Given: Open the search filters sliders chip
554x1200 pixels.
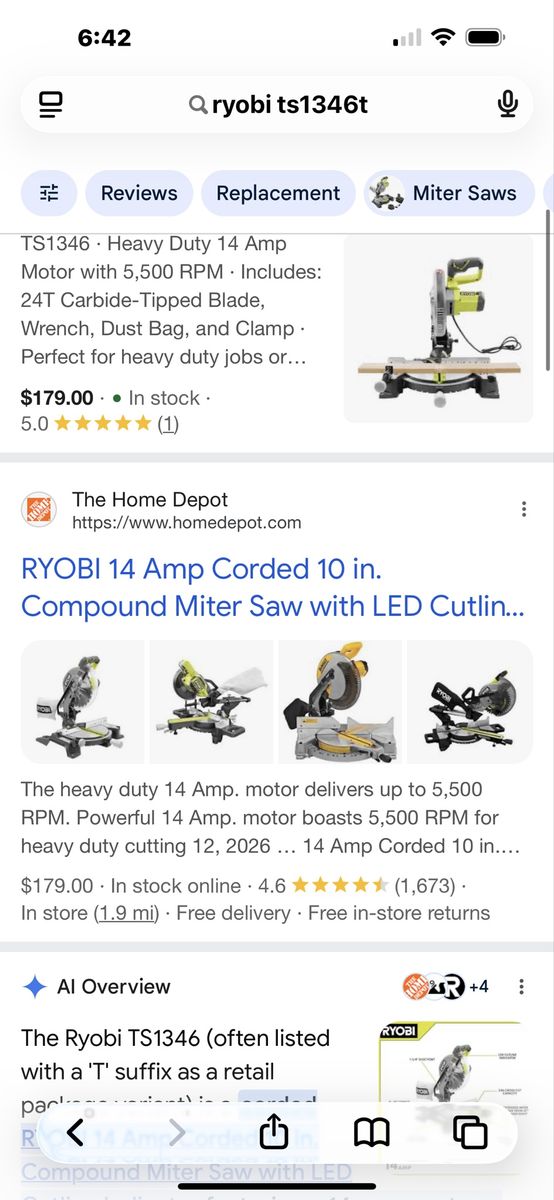Looking at the screenshot, I should [49, 193].
